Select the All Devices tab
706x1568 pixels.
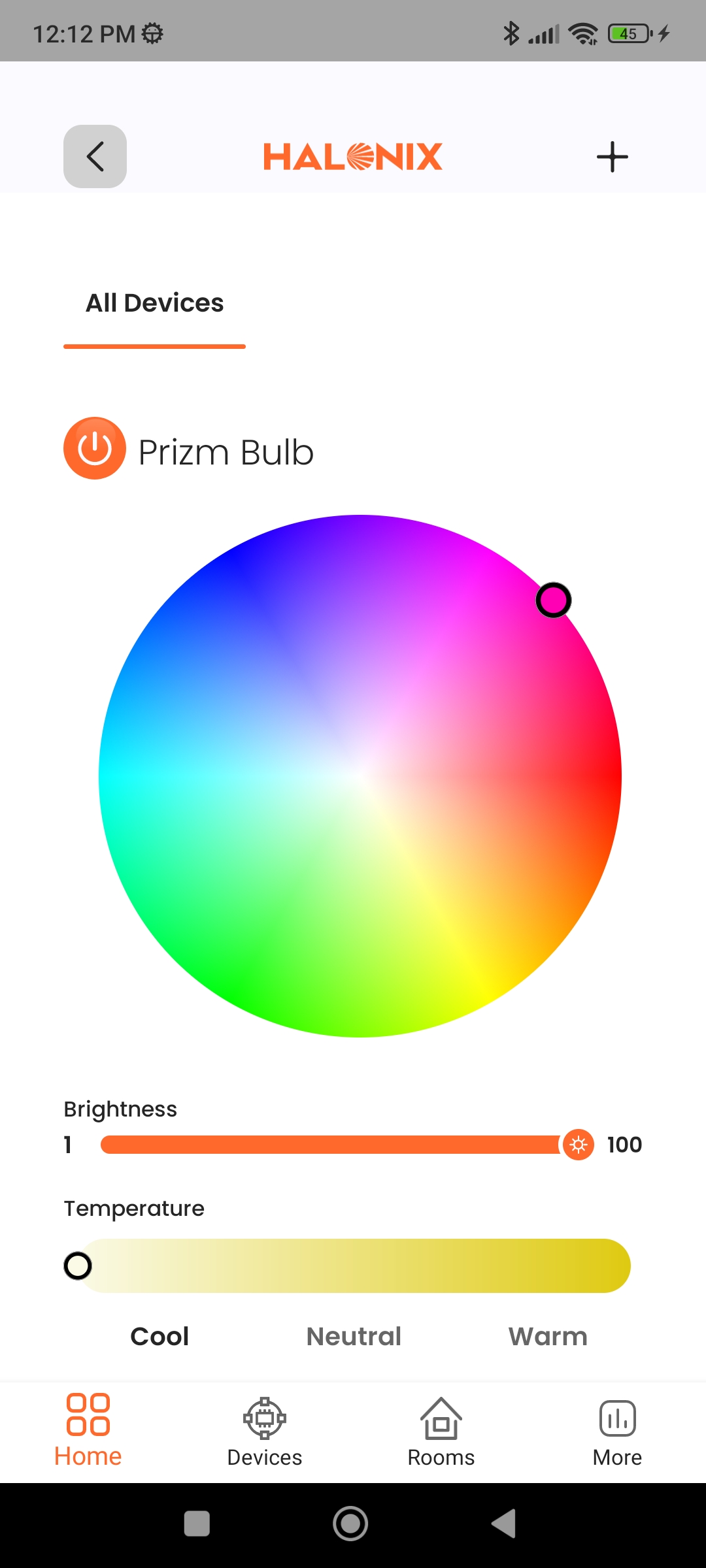click(155, 304)
